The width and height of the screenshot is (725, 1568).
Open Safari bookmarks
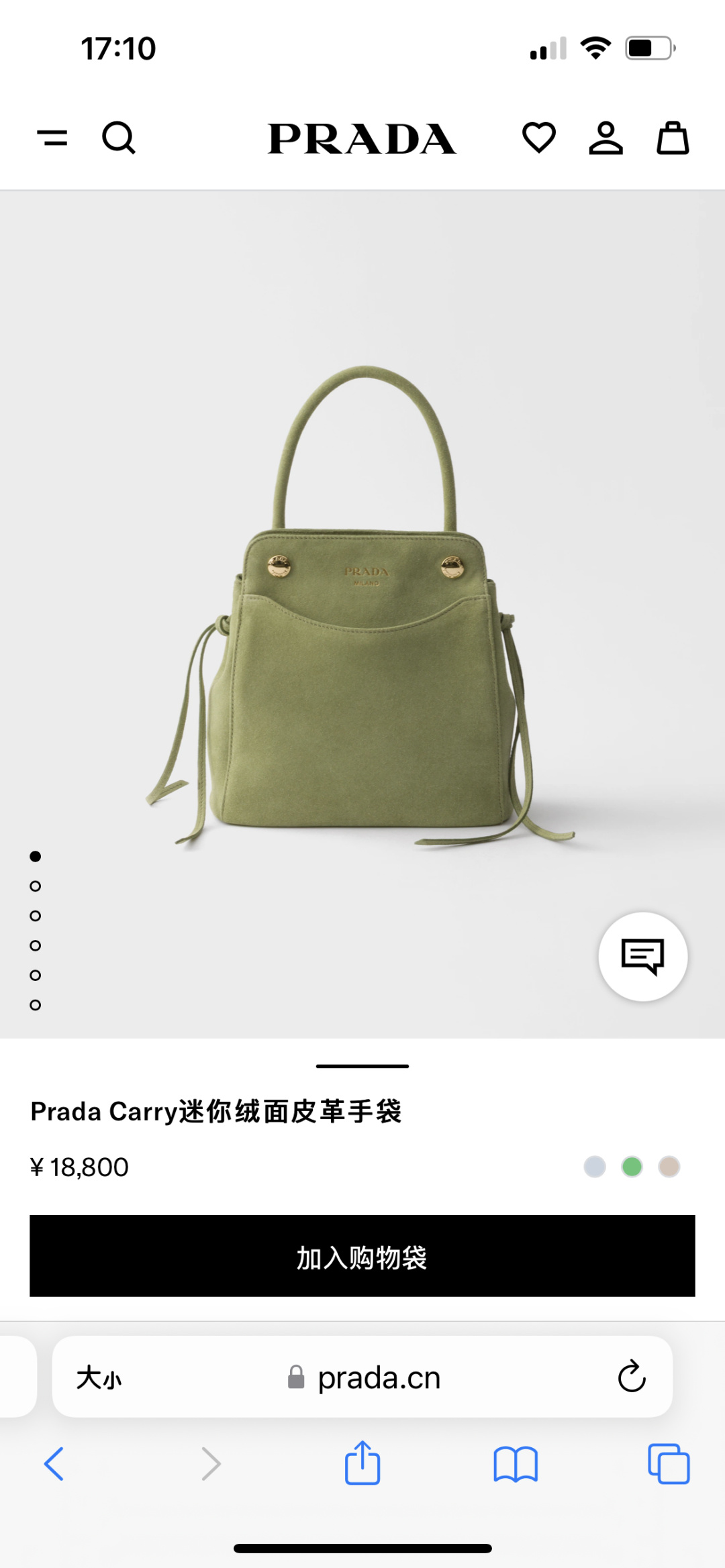pyautogui.click(x=516, y=1464)
